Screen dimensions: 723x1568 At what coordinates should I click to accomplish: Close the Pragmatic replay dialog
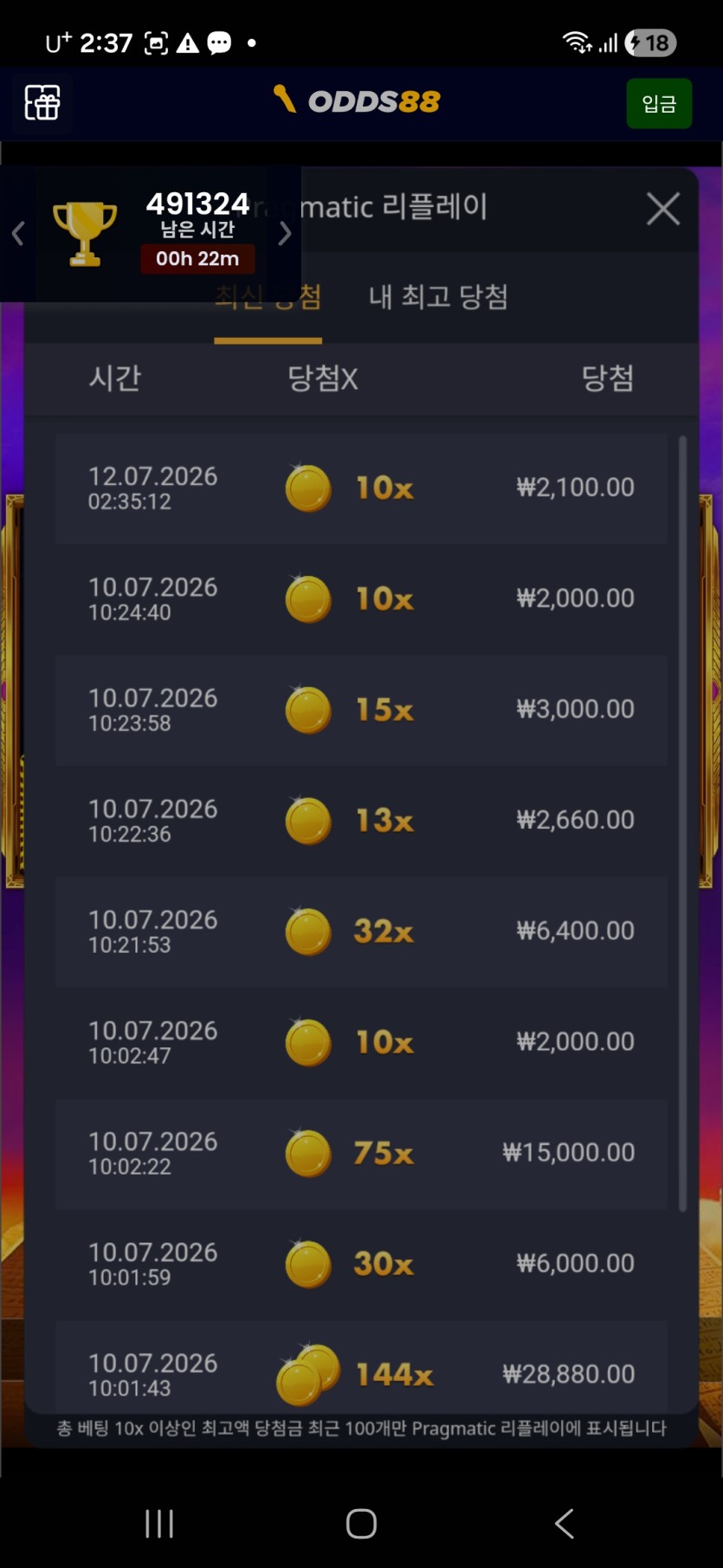pos(663,209)
